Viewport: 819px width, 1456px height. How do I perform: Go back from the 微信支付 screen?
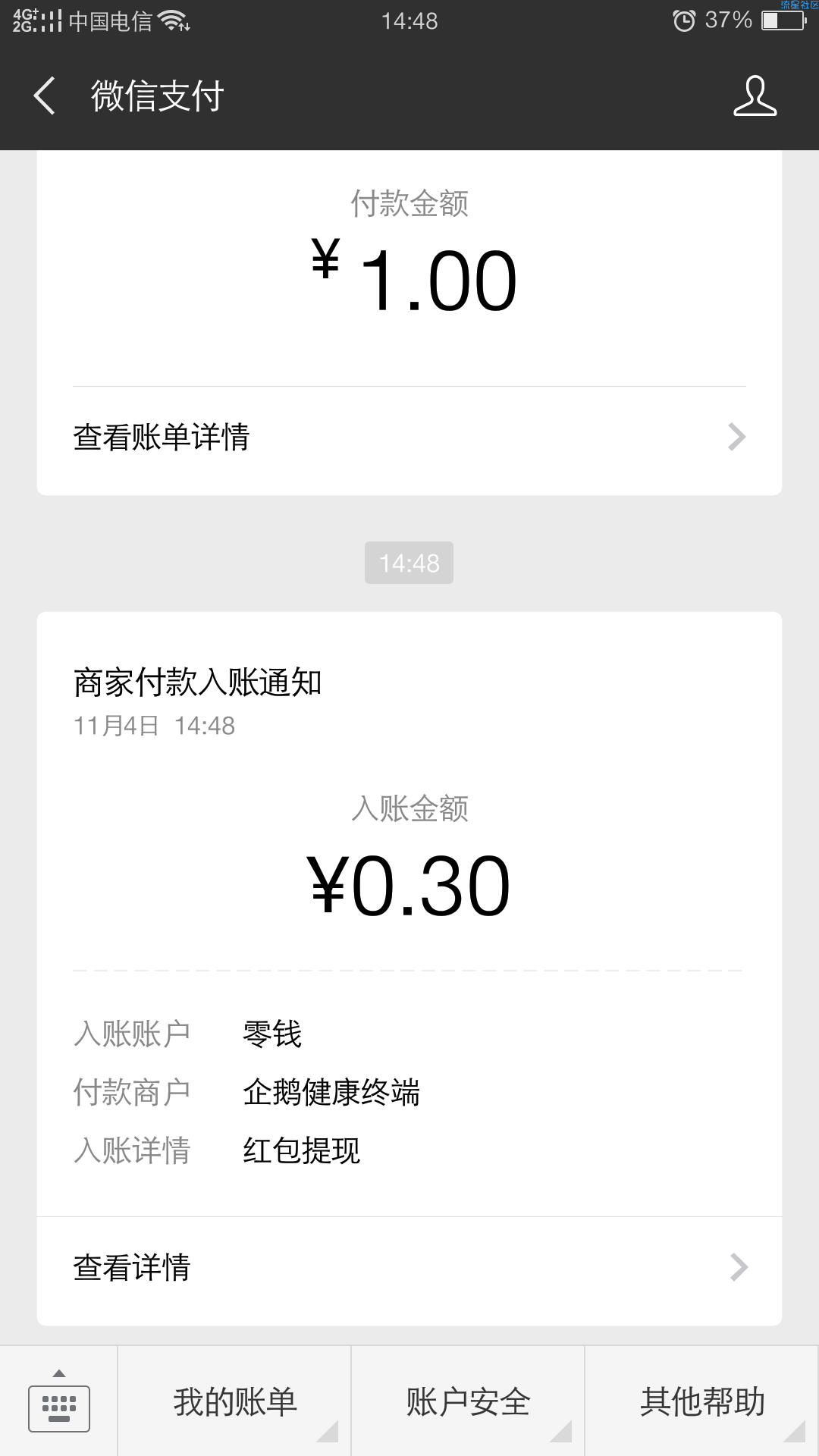coord(45,96)
